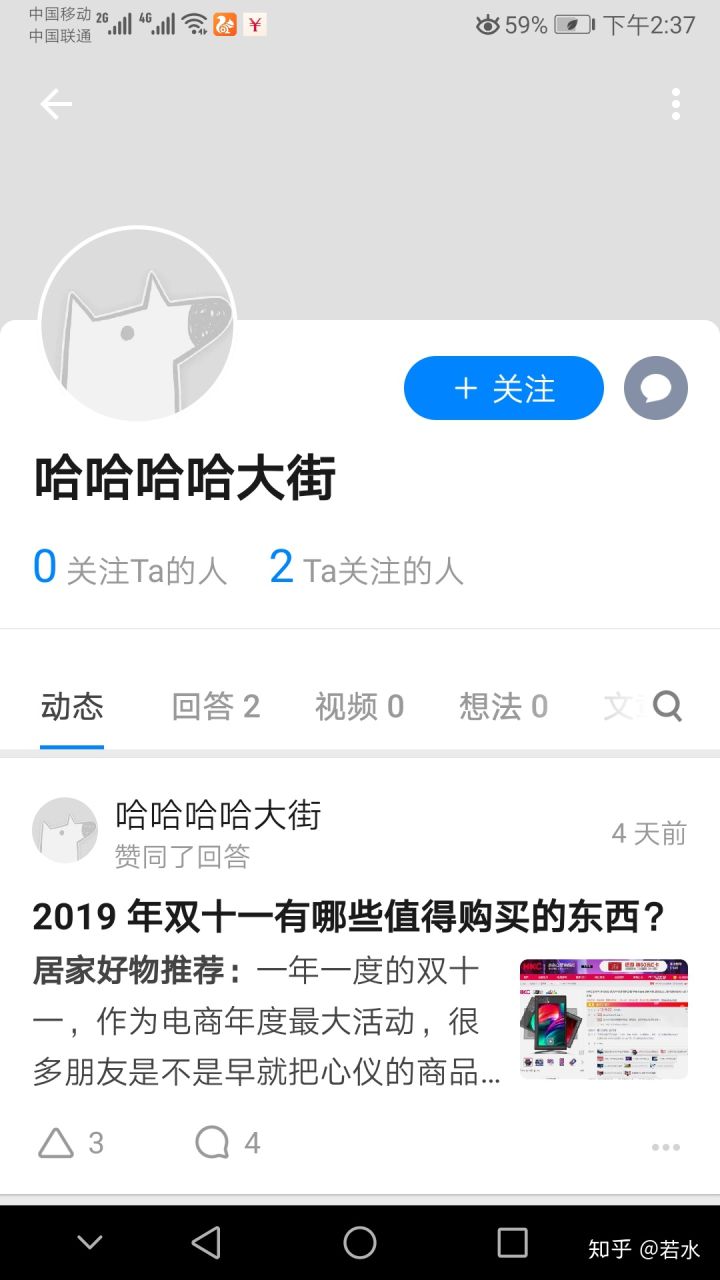720x1280 pixels.
Task: Open the search icon in the tab bar
Action: coord(668,706)
